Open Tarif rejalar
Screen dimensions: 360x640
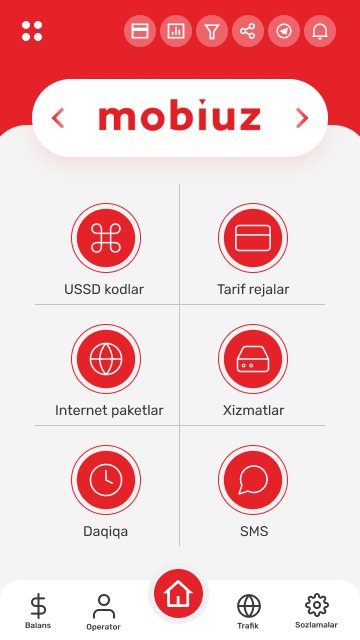253,250
